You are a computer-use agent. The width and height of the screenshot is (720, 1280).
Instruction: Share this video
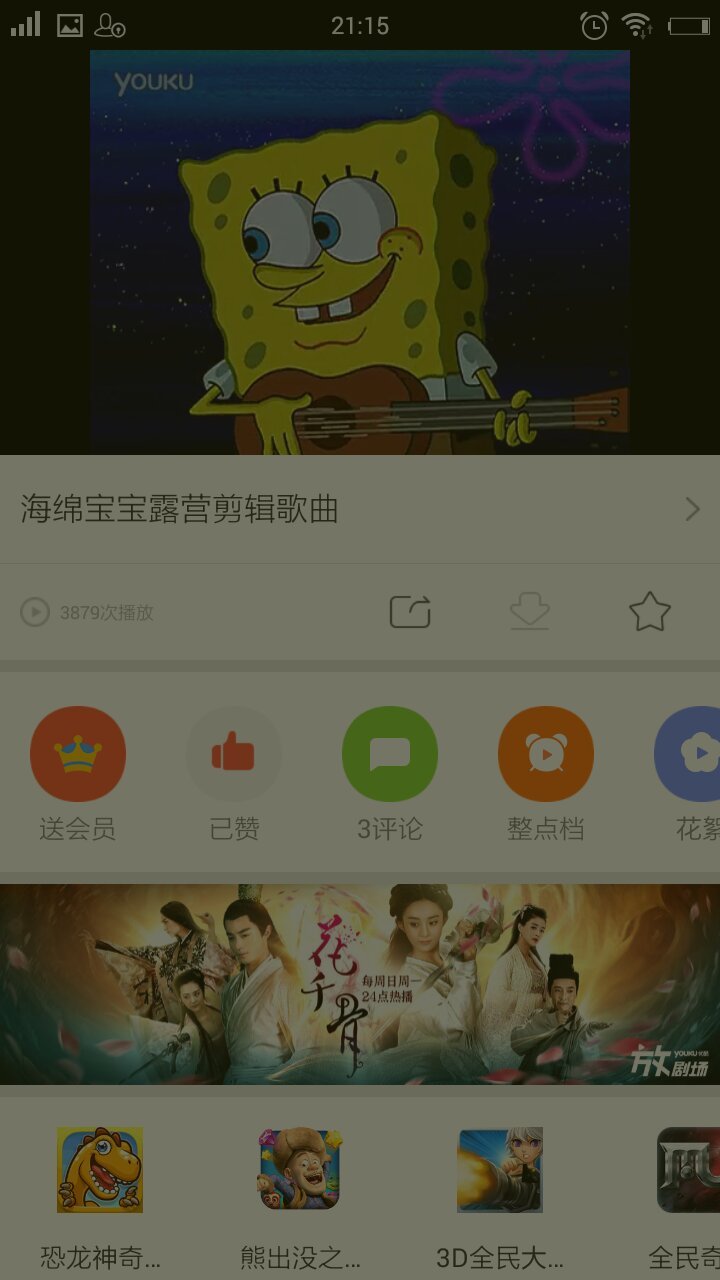click(410, 612)
